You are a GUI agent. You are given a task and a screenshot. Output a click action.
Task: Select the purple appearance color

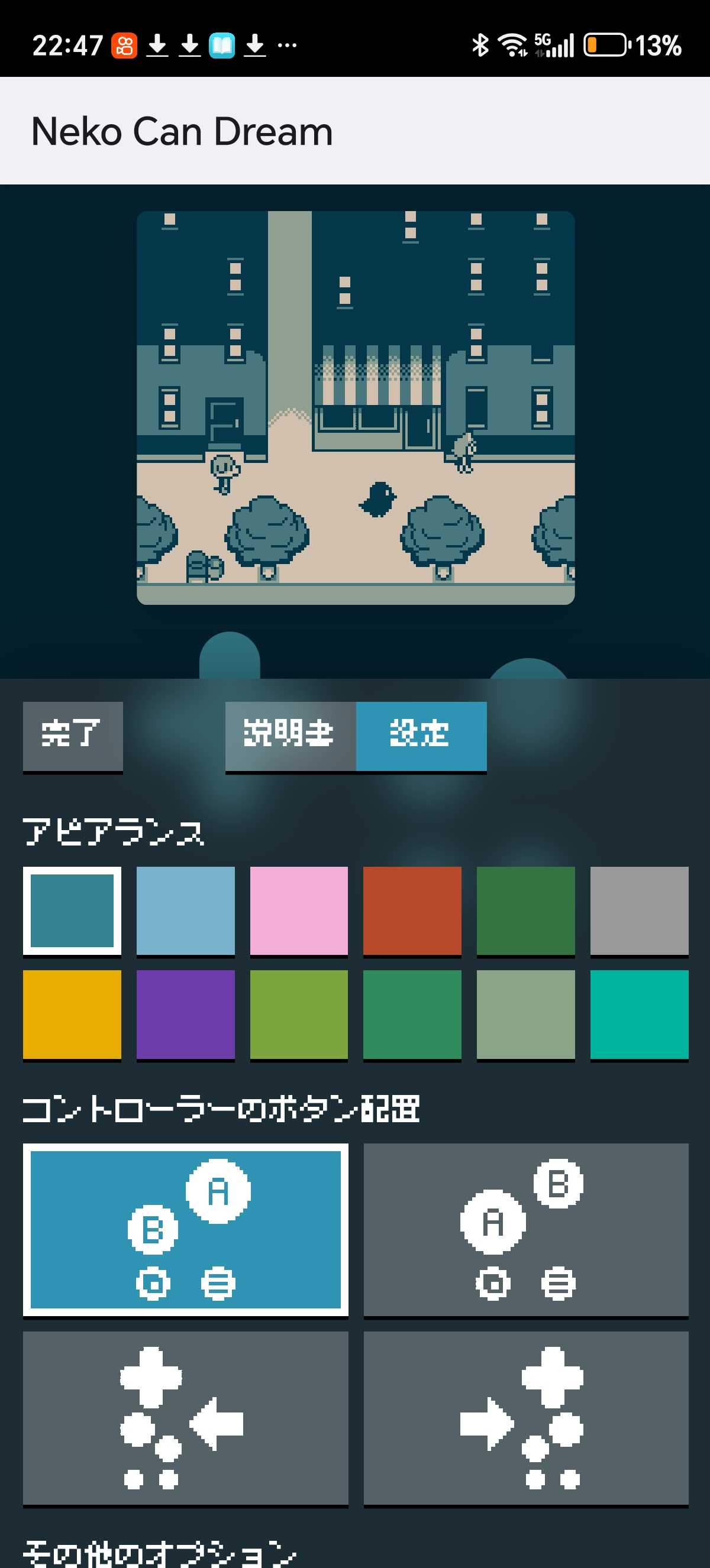click(x=185, y=1014)
